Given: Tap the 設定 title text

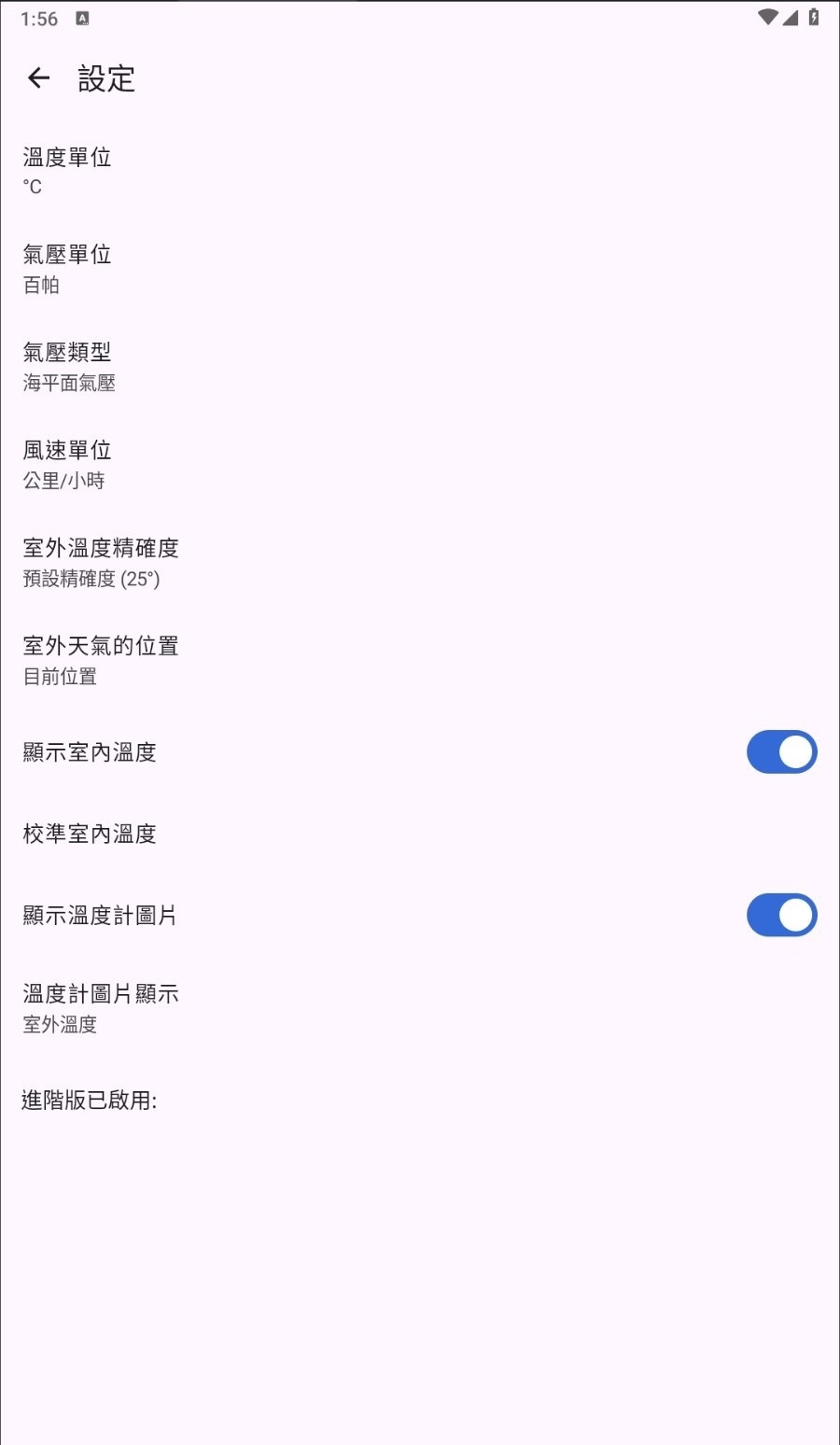Looking at the screenshot, I should pyautogui.click(x=105, y=79).
